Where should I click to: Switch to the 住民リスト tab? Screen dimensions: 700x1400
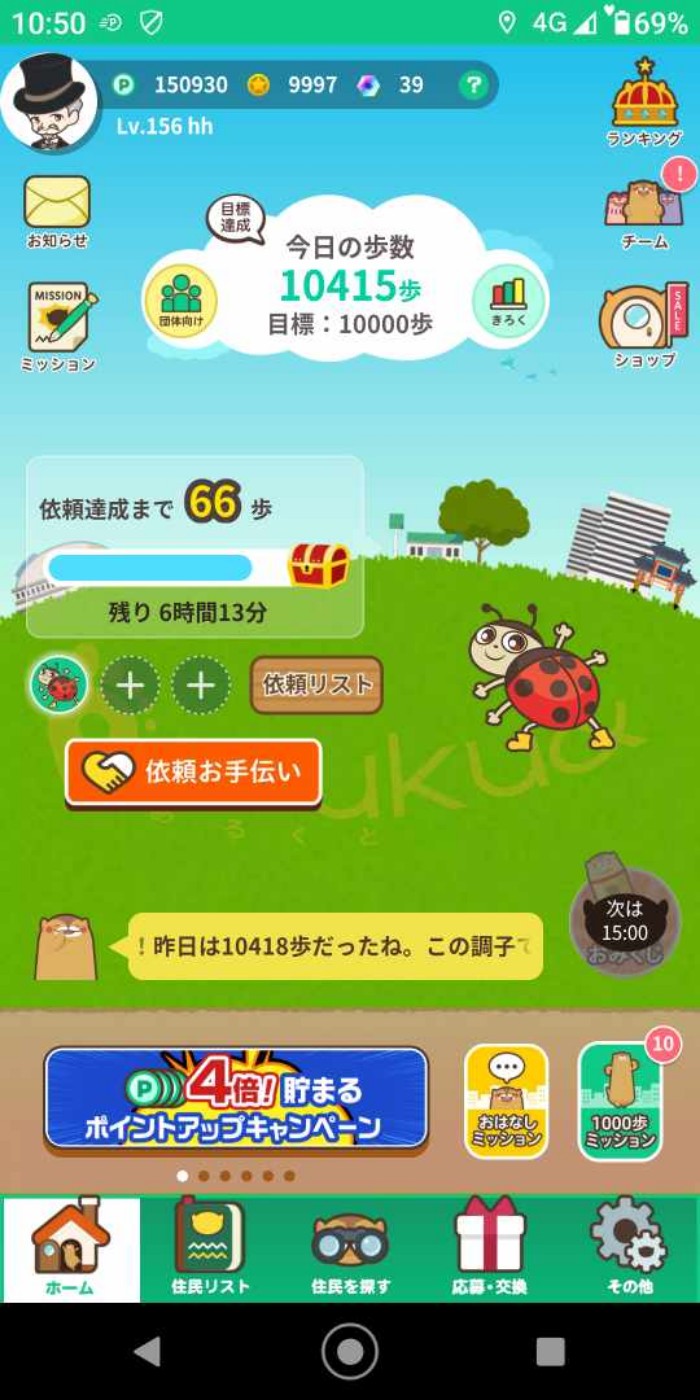(x=210, y=1248)
